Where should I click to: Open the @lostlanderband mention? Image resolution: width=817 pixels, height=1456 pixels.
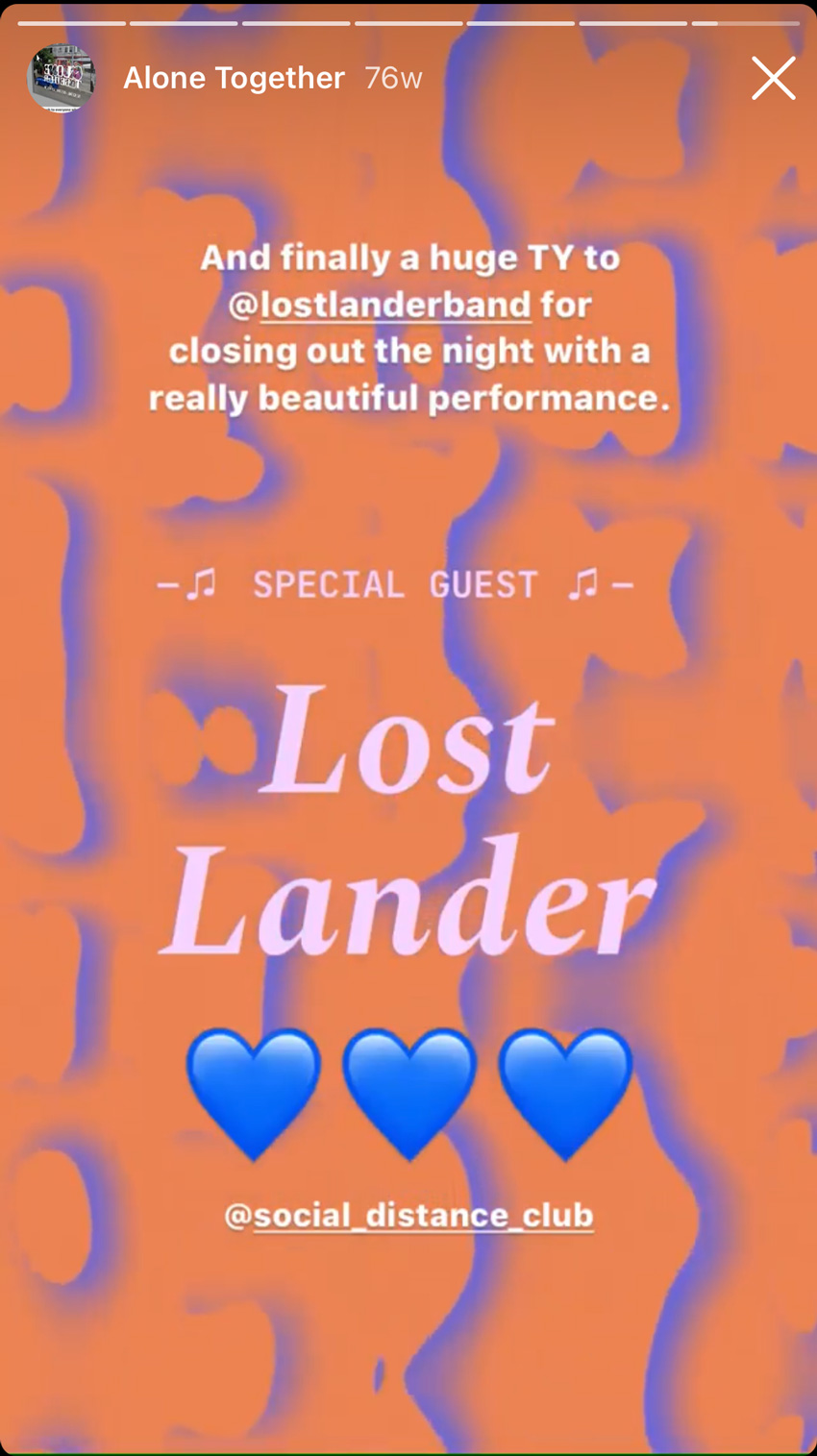(x=381, y=305)
